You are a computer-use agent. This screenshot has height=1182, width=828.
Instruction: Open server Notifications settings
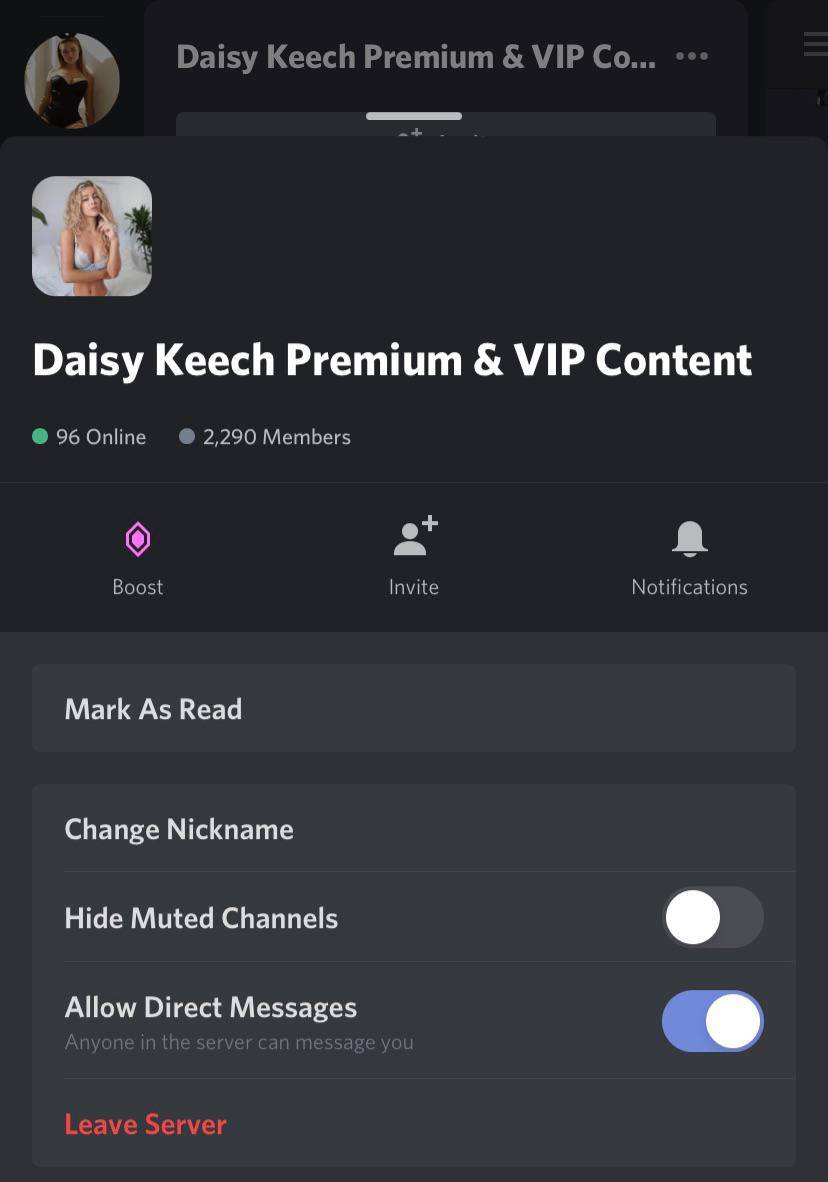click(689, 558)
